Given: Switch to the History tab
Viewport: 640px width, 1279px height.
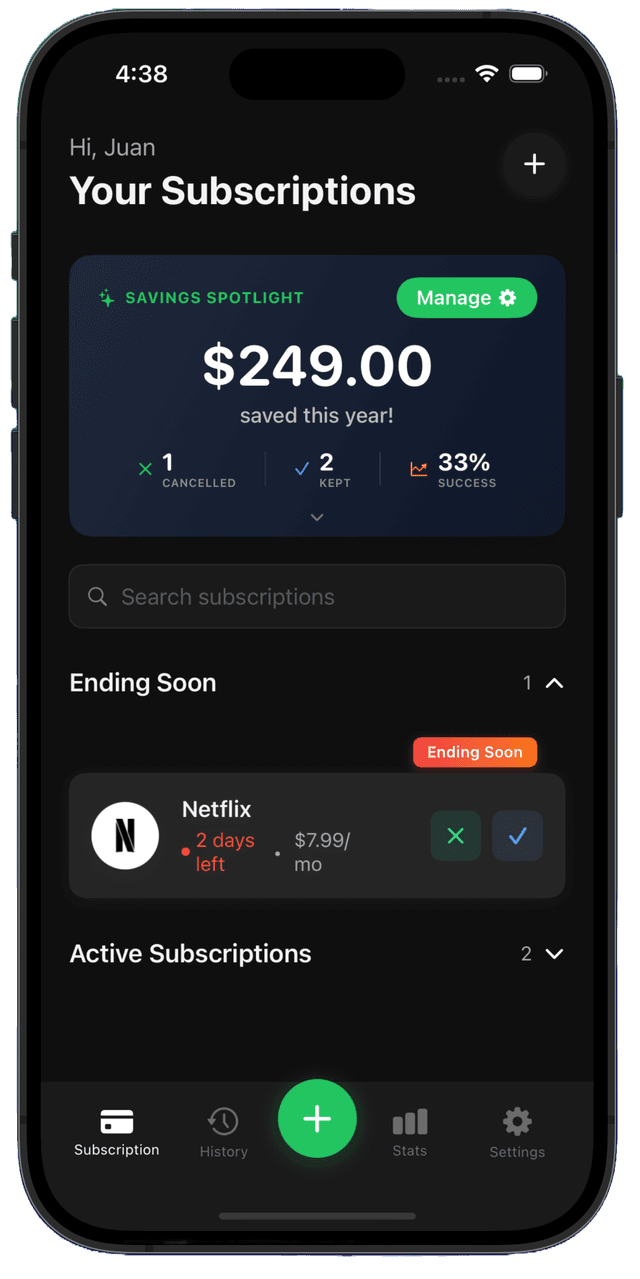Looking at the screenshot, I should point(223,1132).
